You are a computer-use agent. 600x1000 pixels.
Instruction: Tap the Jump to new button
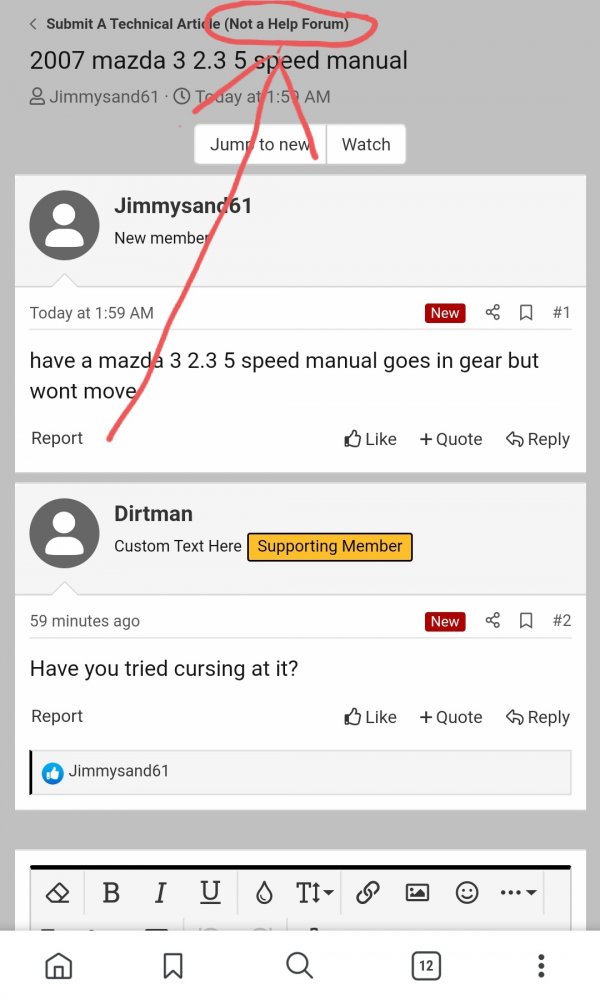(x=260, y=144)
